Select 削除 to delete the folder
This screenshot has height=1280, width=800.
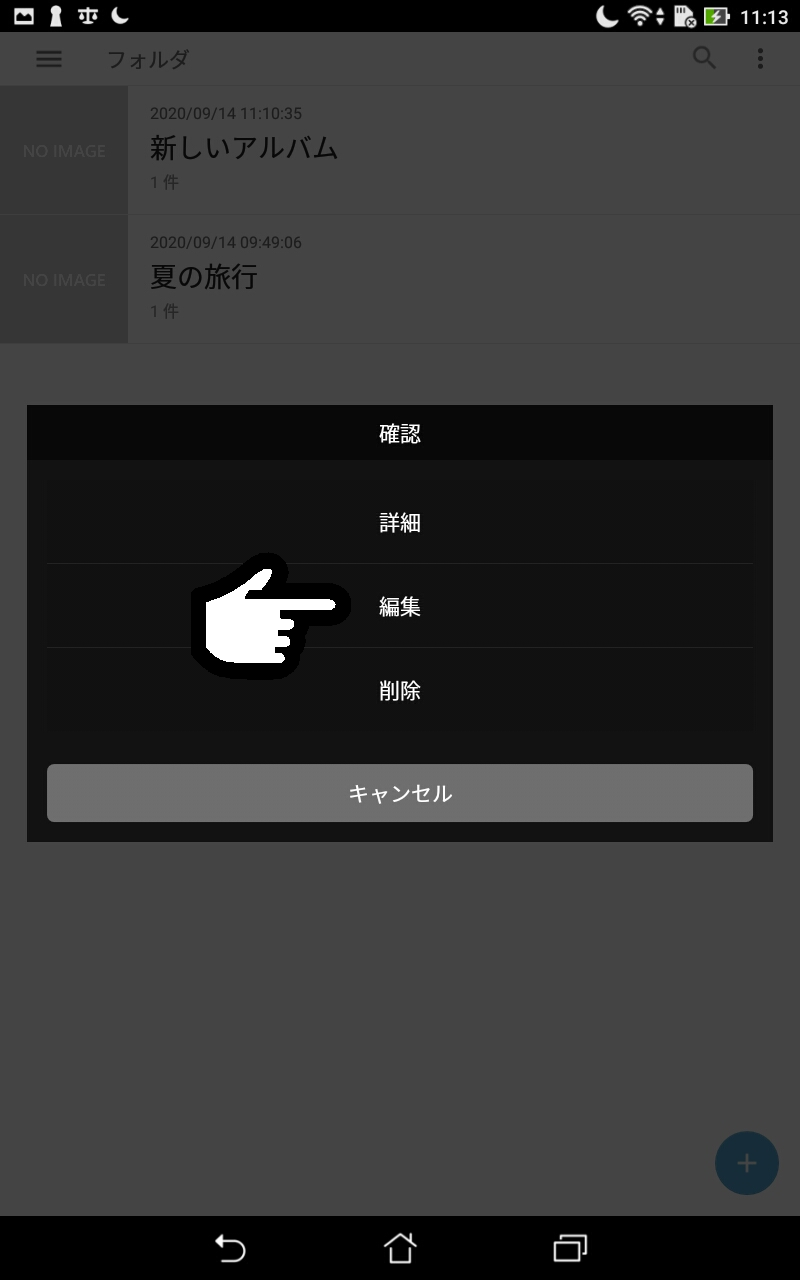(400, 690)
